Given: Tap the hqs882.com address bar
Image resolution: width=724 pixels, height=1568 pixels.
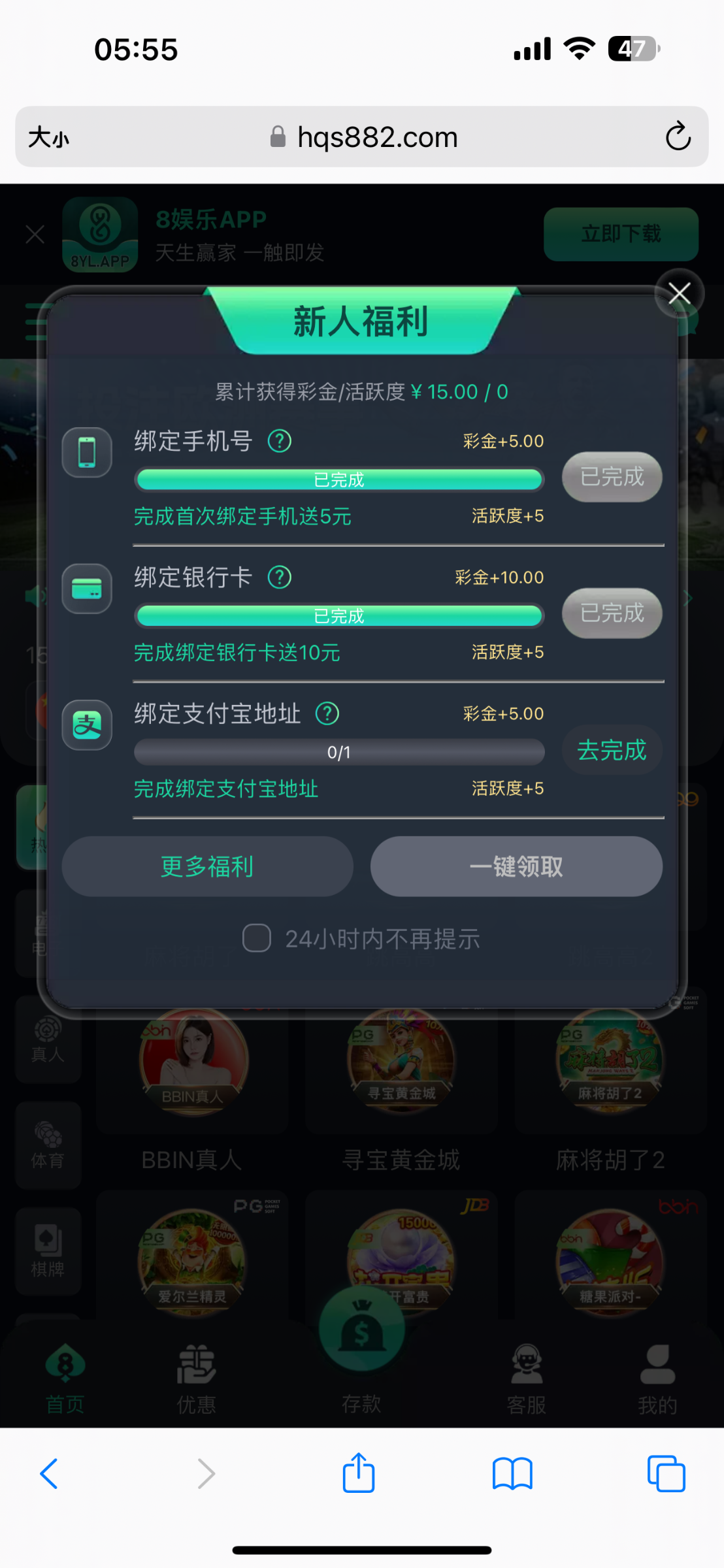Looking at the screenshot, I should point(362,137).
